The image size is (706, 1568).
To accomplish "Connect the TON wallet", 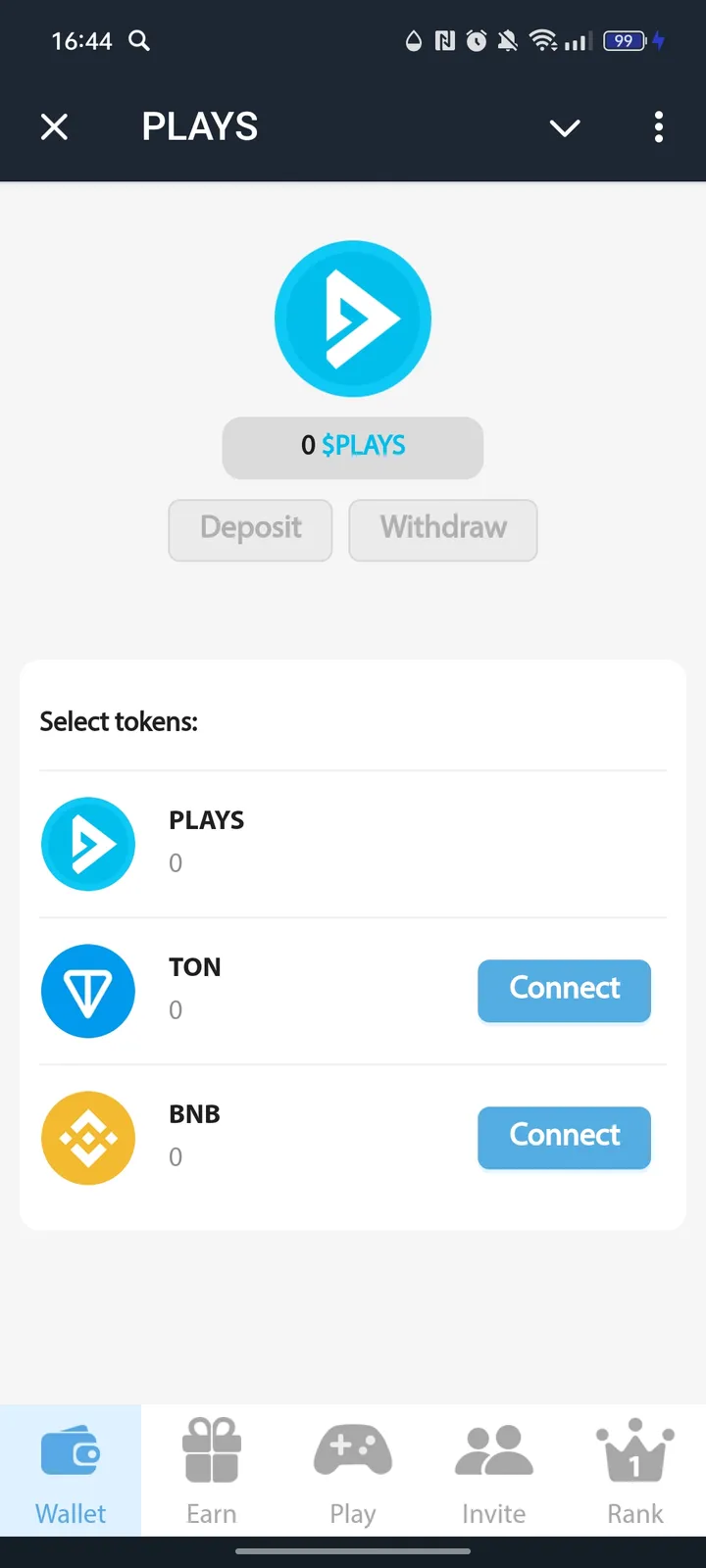I will point(564,991).
